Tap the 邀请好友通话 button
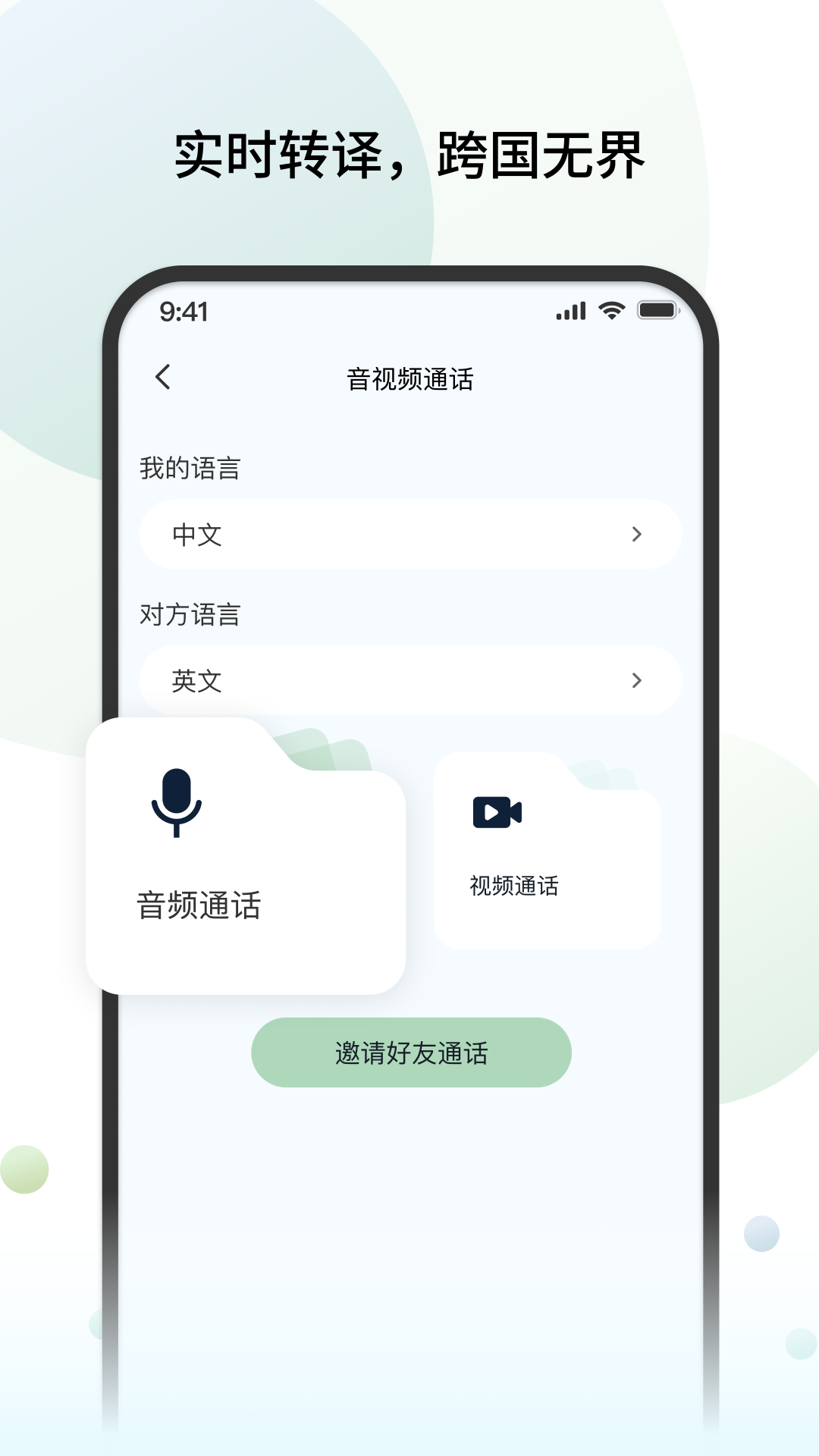Screen dimensions: 819x1456 409,1052
